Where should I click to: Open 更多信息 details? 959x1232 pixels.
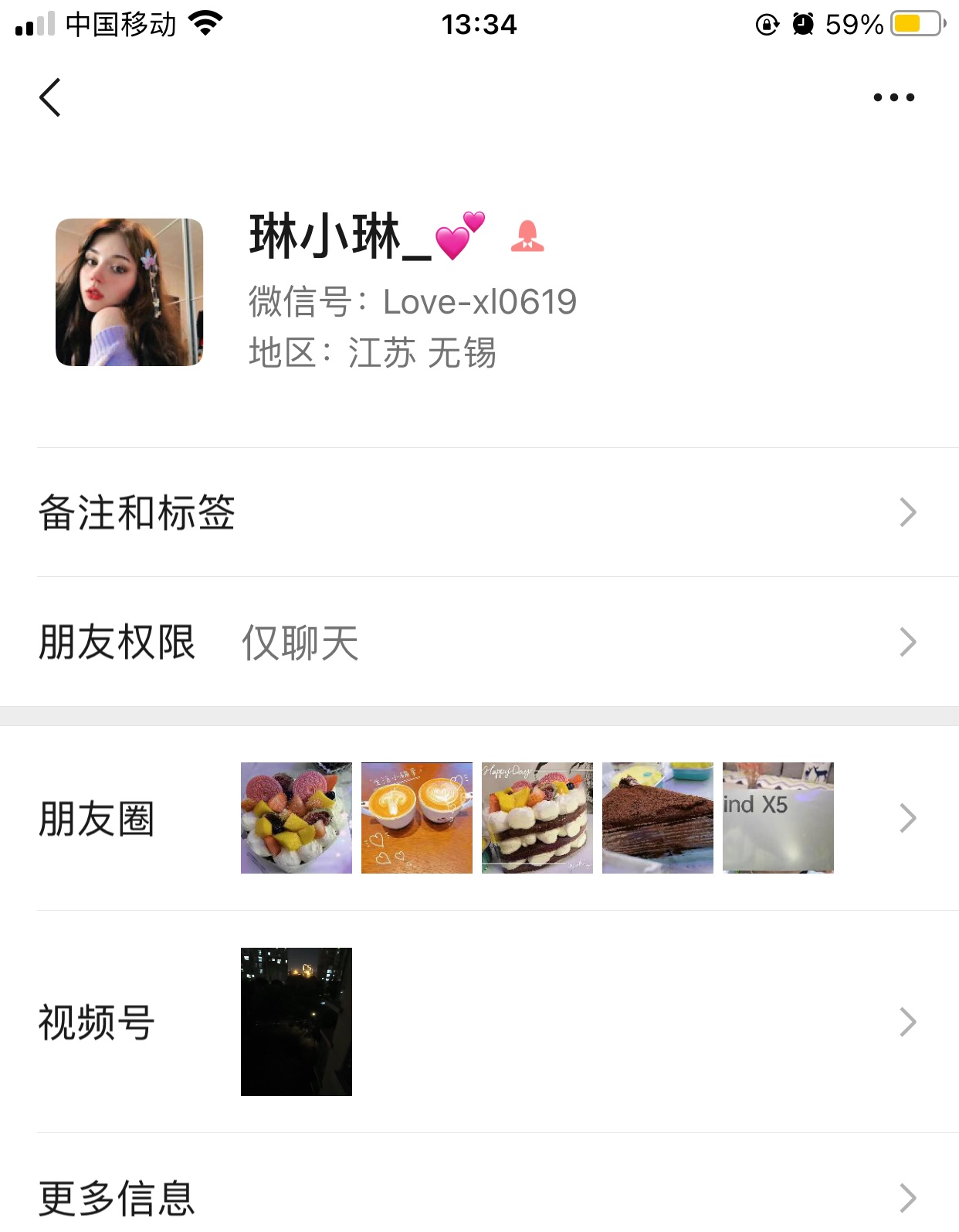coord(479,1197)
